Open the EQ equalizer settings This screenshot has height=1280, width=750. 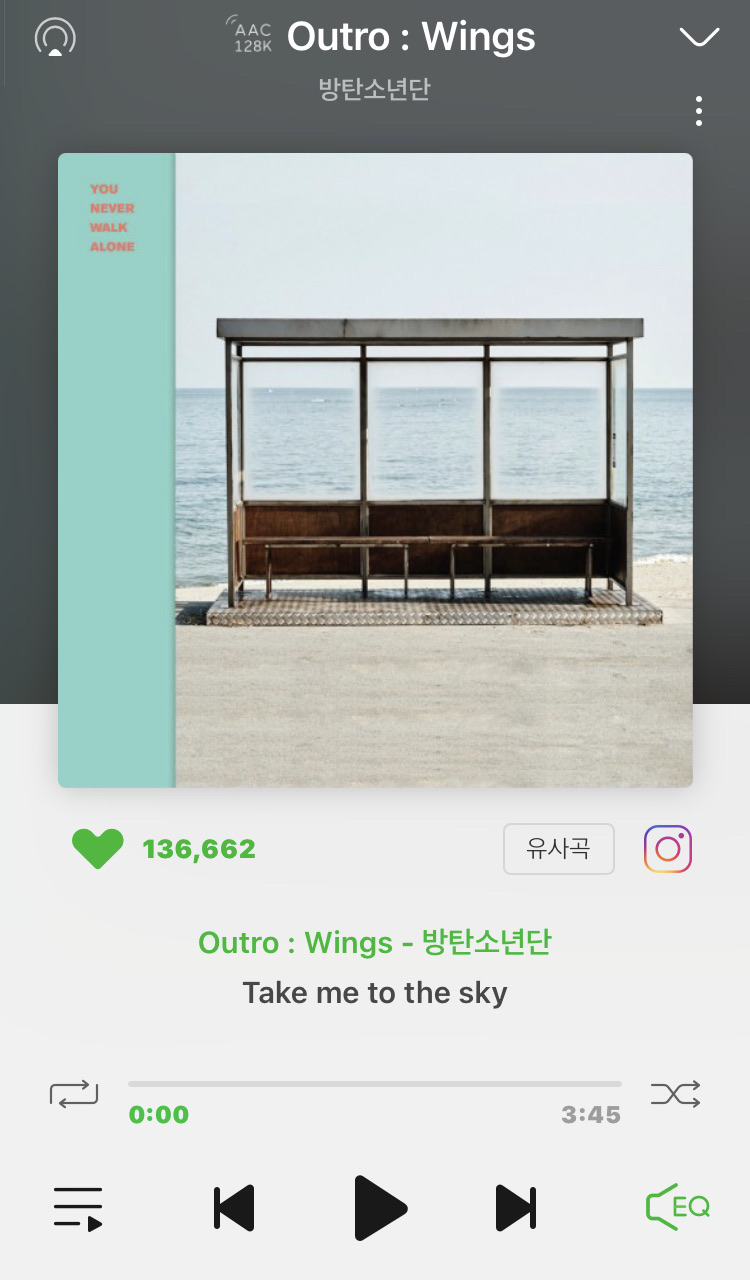678,1208
